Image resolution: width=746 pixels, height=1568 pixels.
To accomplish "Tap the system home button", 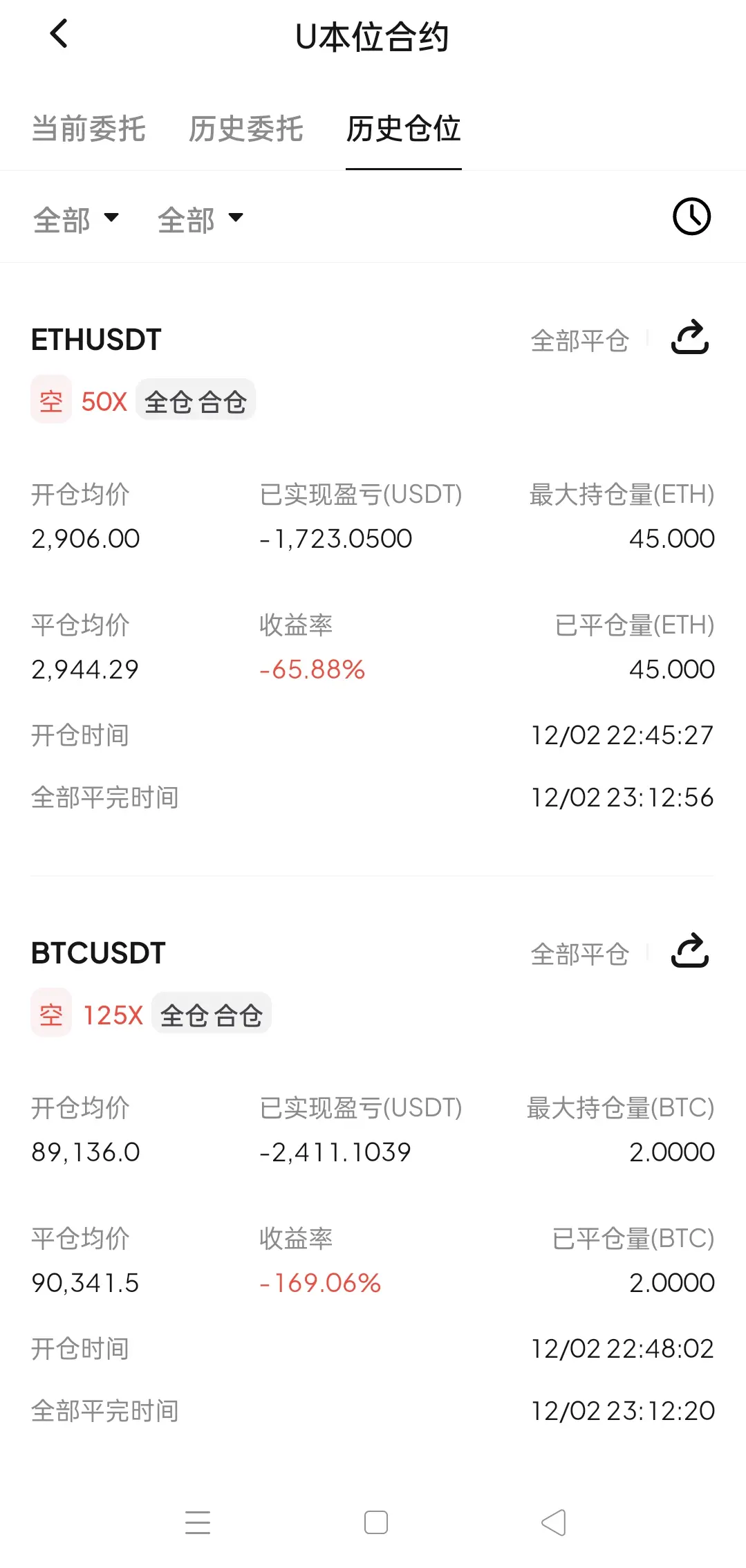I will [375, 1522].
